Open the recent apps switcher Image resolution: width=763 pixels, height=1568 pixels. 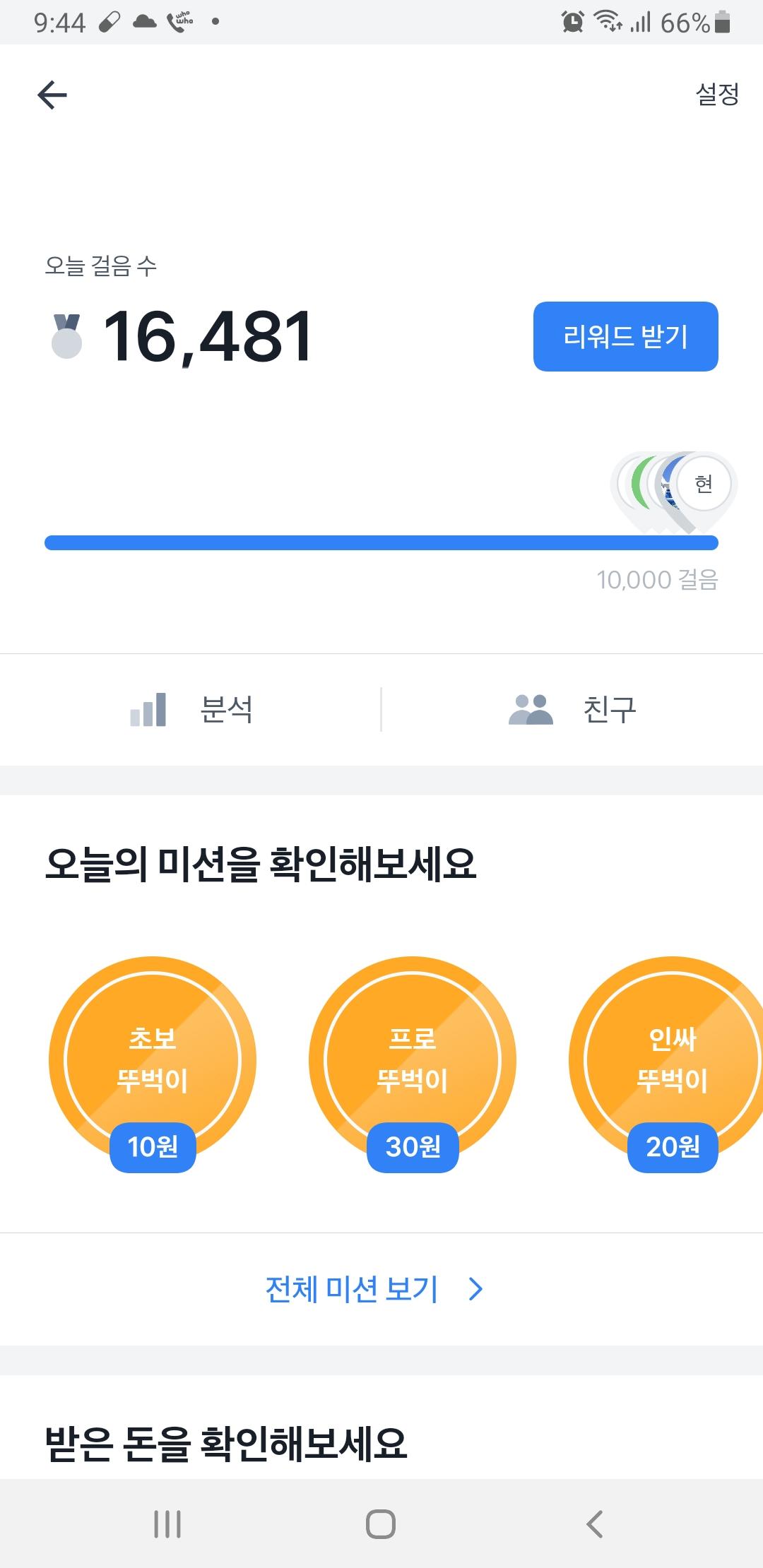[167, 1524]
